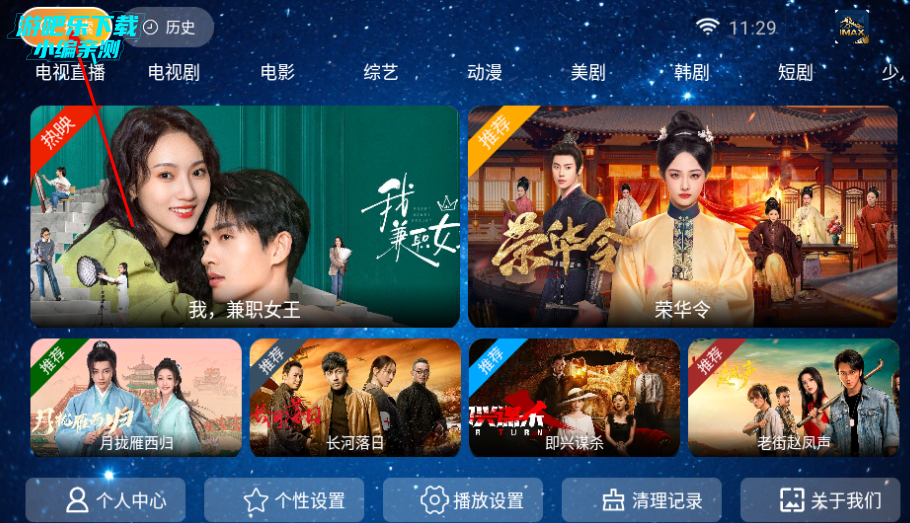910x523 pixels.
Task: Open 个性设置 personalization settings
Action: pyautogui.click(x=294, y=500)
